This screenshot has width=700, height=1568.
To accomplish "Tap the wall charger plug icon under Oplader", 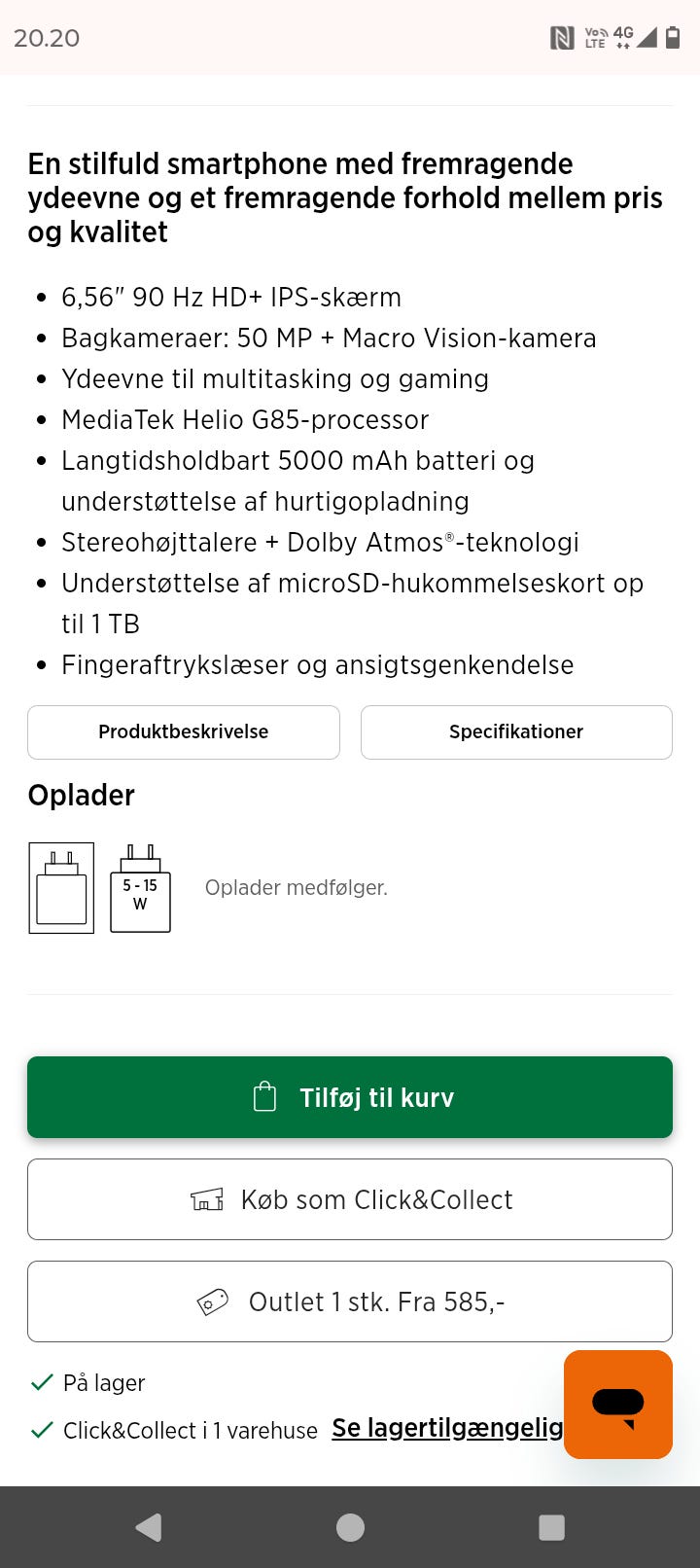I will (x=60, y=887).
